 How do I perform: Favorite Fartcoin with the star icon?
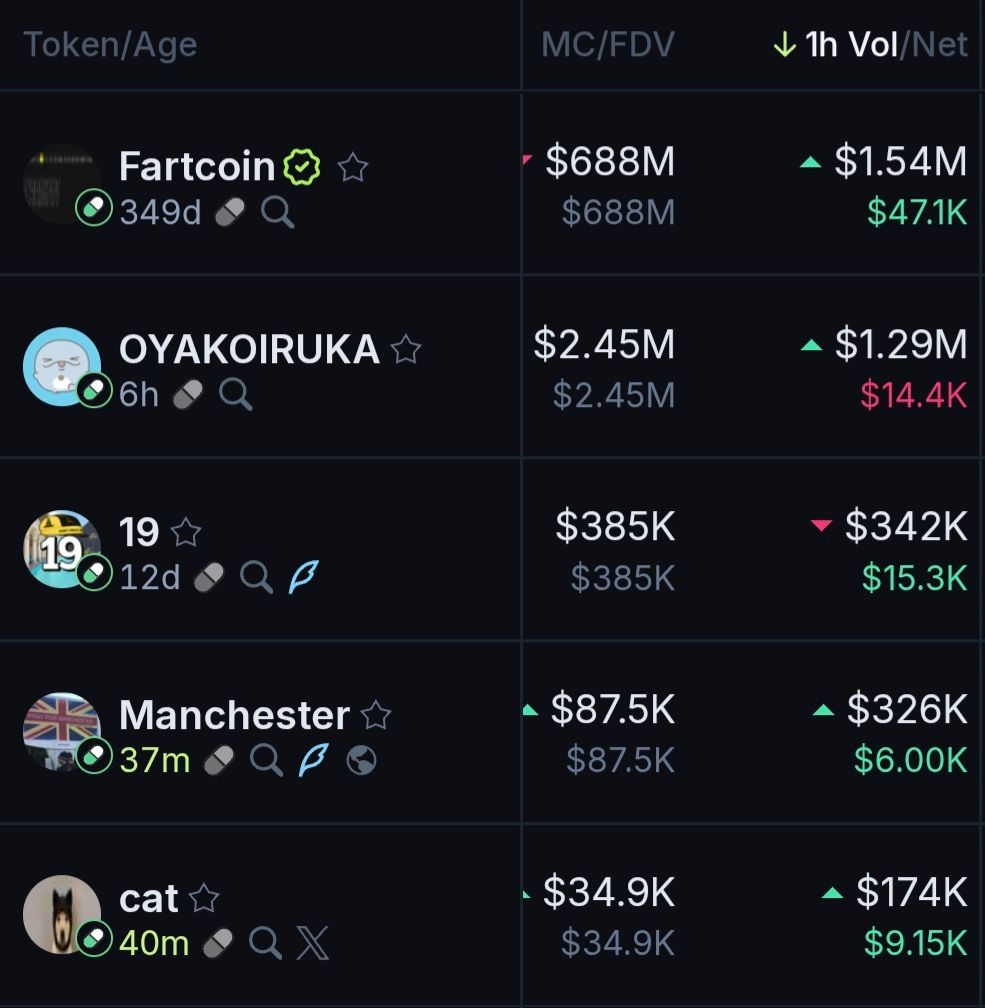(x=352, y=167)
